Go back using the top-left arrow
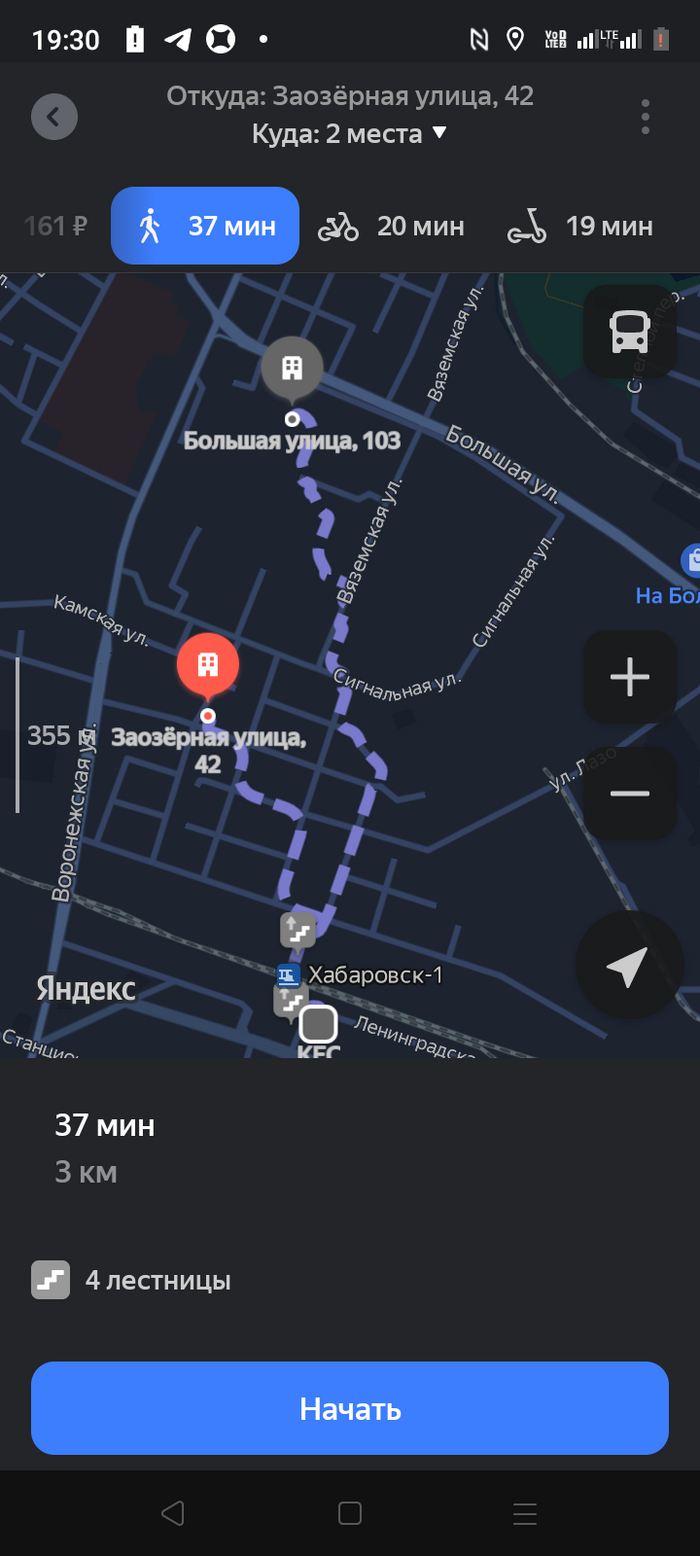The width and height of the screenshot is (700, 1556). [x=54, y=117]
